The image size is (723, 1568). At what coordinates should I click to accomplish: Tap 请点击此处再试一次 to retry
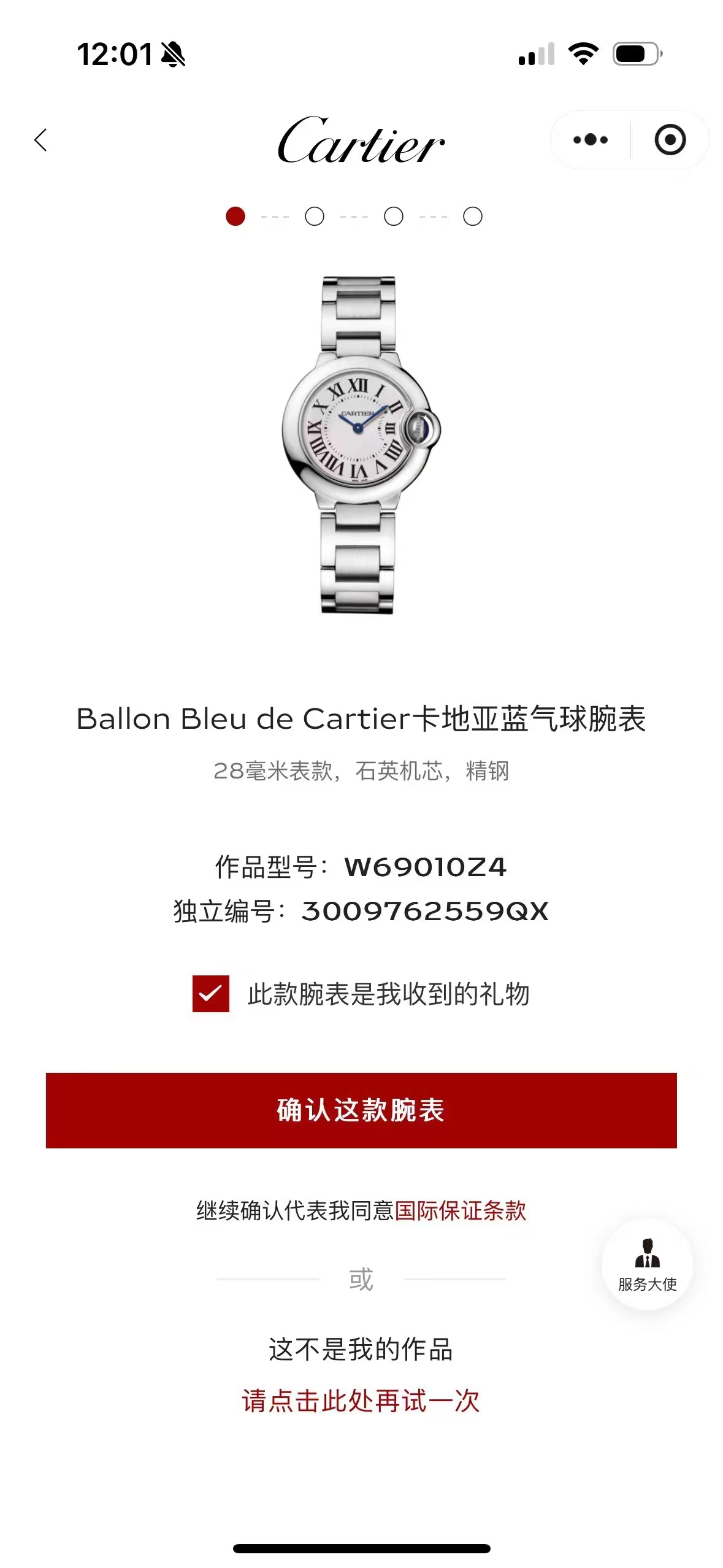pyautogui.click(x=361, y=1401)
